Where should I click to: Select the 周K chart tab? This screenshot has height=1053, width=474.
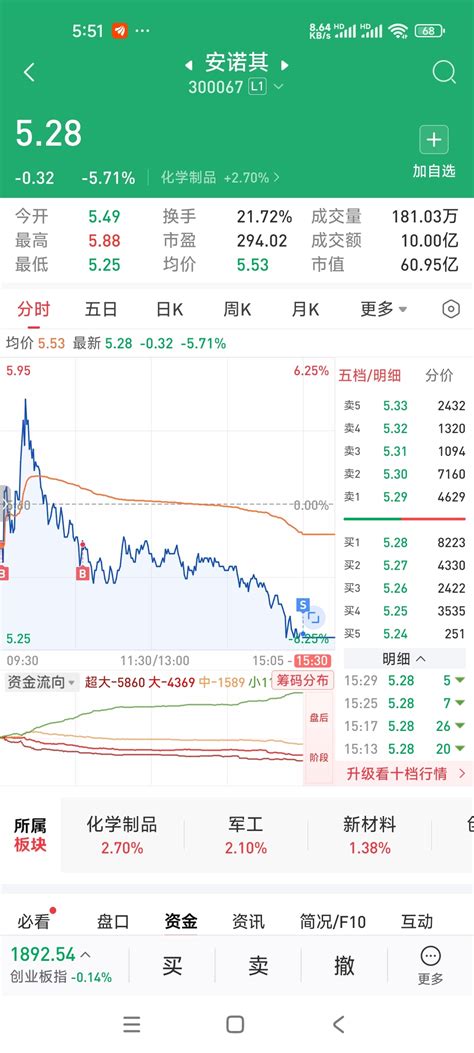(x=237, y=309)
